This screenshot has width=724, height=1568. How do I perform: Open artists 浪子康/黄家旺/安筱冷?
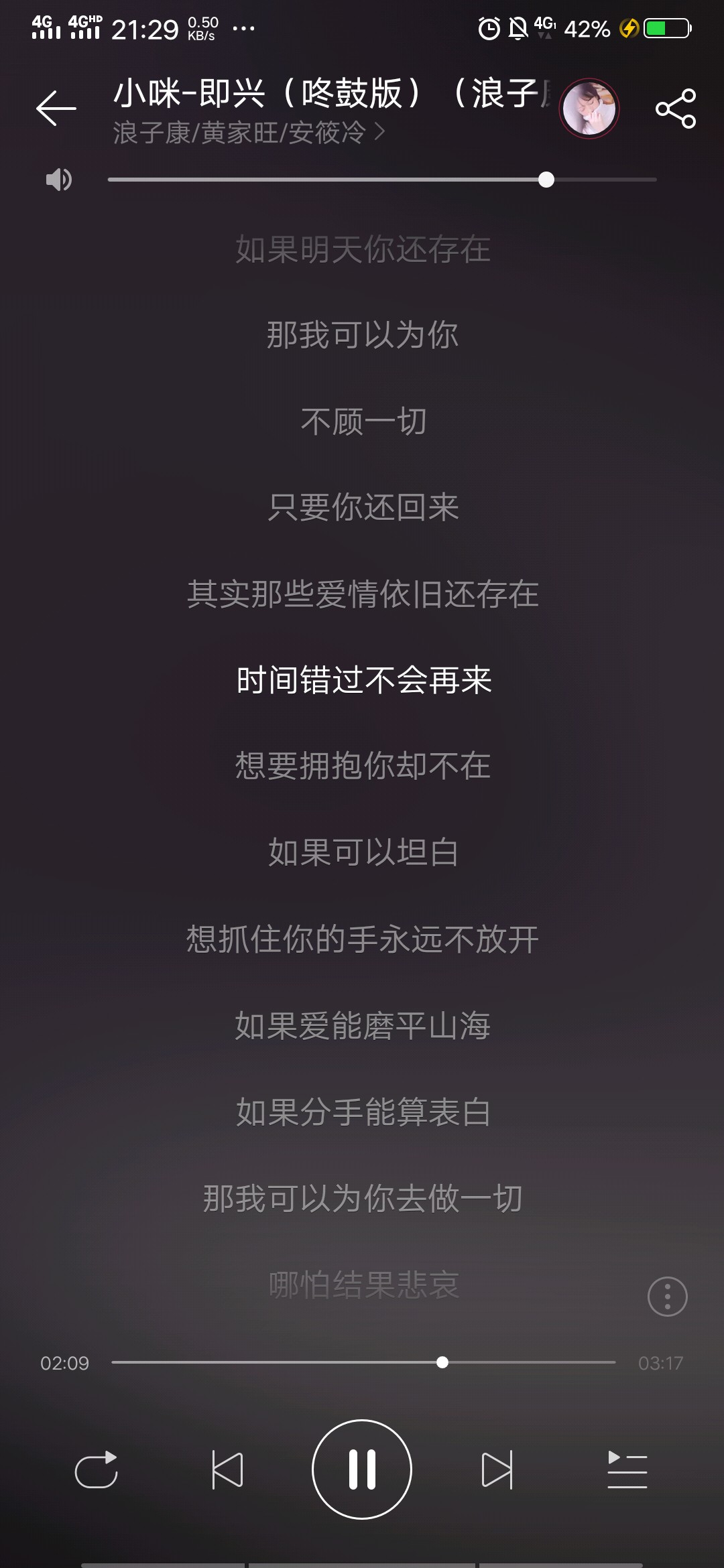(x=249, y=132)
